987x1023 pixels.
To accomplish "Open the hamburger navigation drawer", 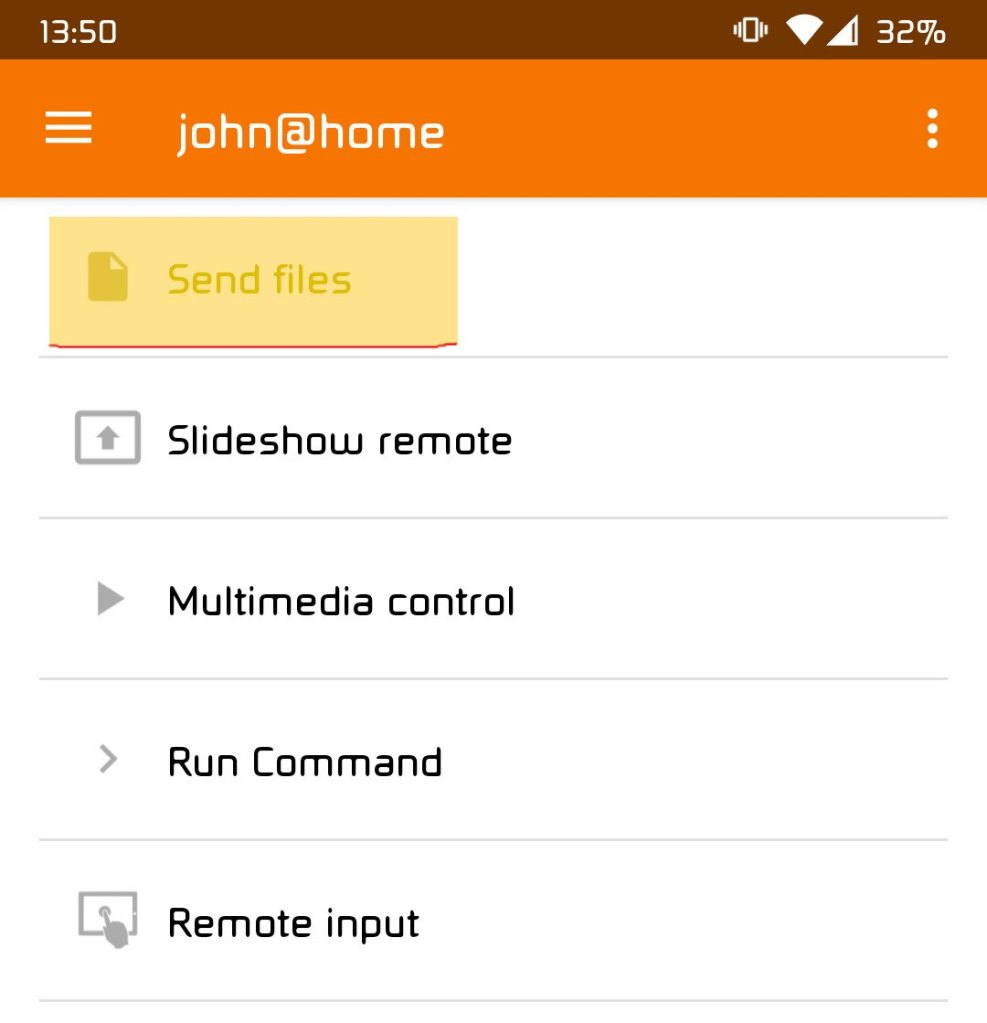I will tap(68, 129).
